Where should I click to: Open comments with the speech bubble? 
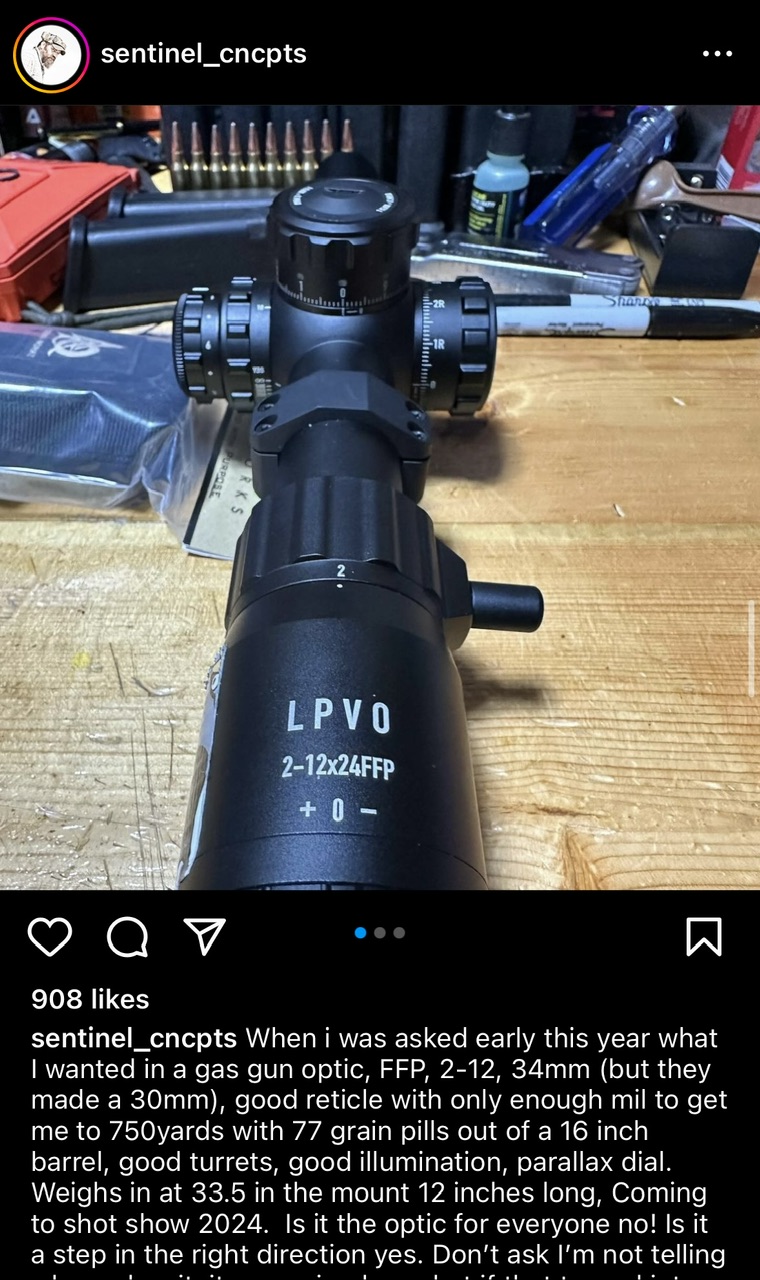127,936
